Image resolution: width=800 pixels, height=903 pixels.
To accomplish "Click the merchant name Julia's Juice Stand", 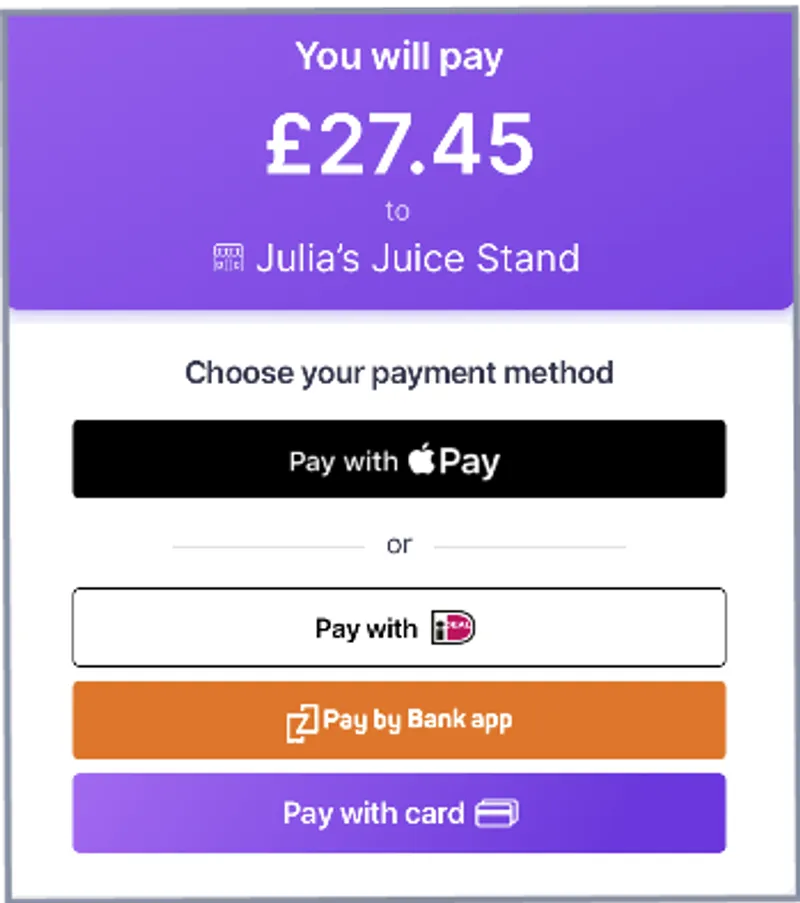I will point(420,258).
